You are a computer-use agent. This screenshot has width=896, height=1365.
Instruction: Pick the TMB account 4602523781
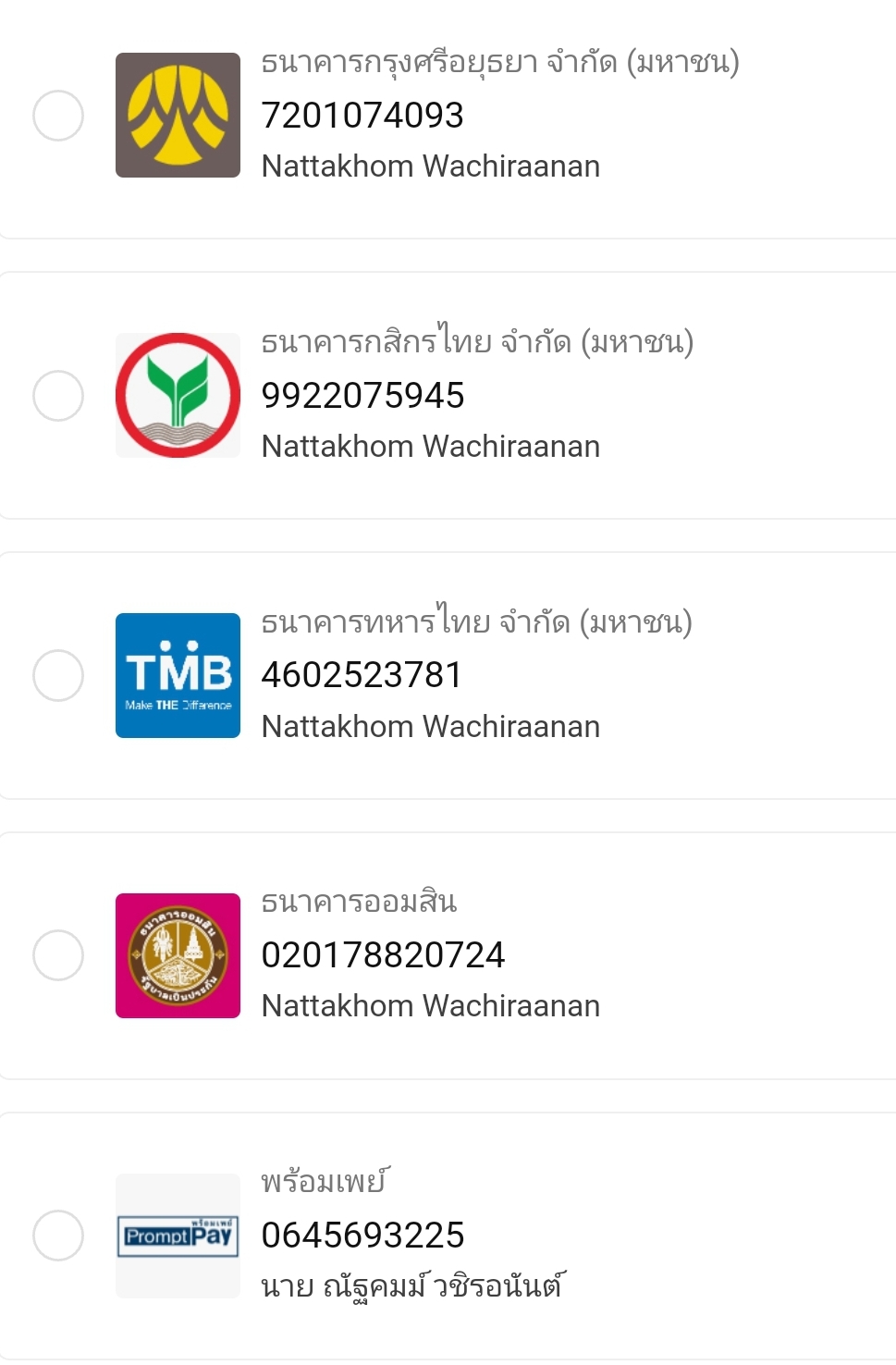(58, 675)
